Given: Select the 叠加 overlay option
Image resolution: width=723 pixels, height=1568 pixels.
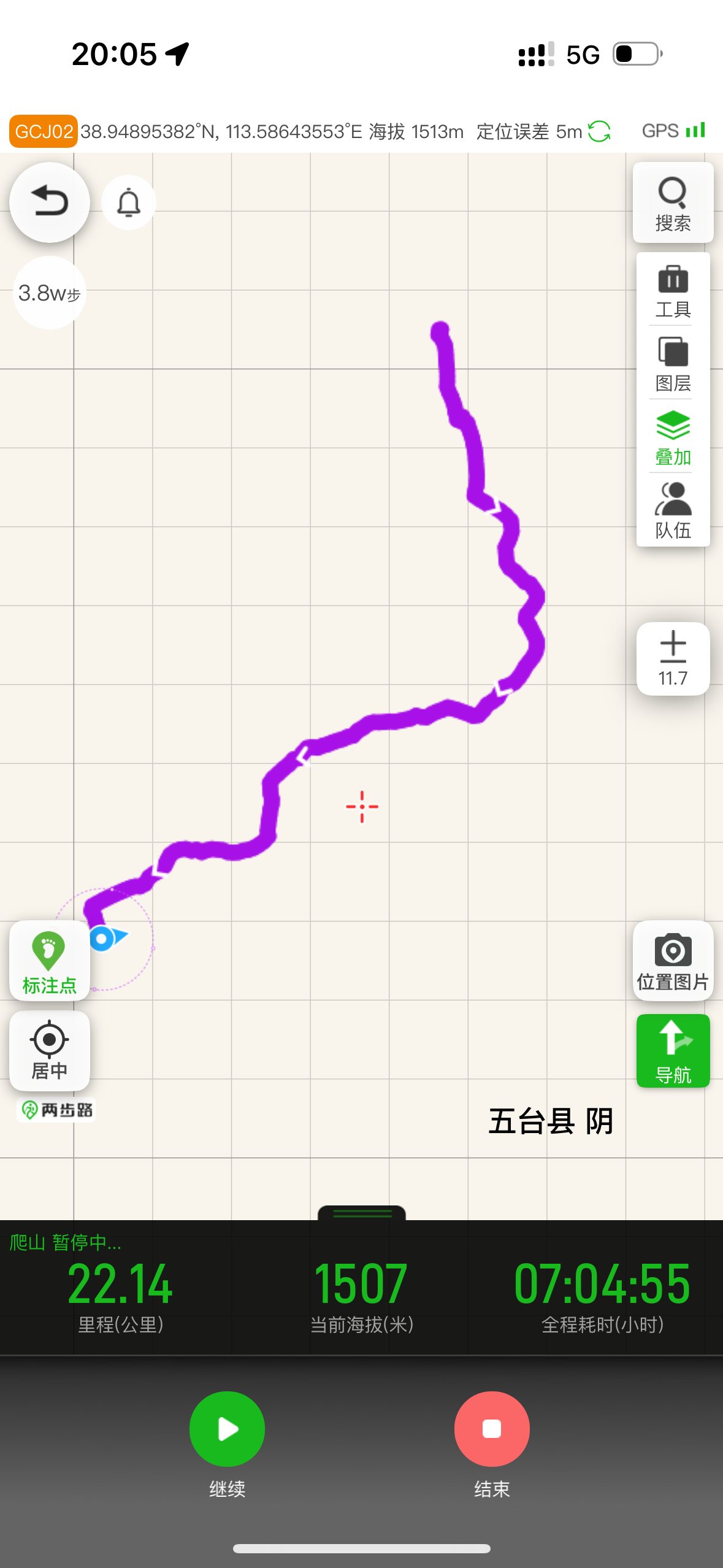Looking at the screenshot, I should 673,437.
